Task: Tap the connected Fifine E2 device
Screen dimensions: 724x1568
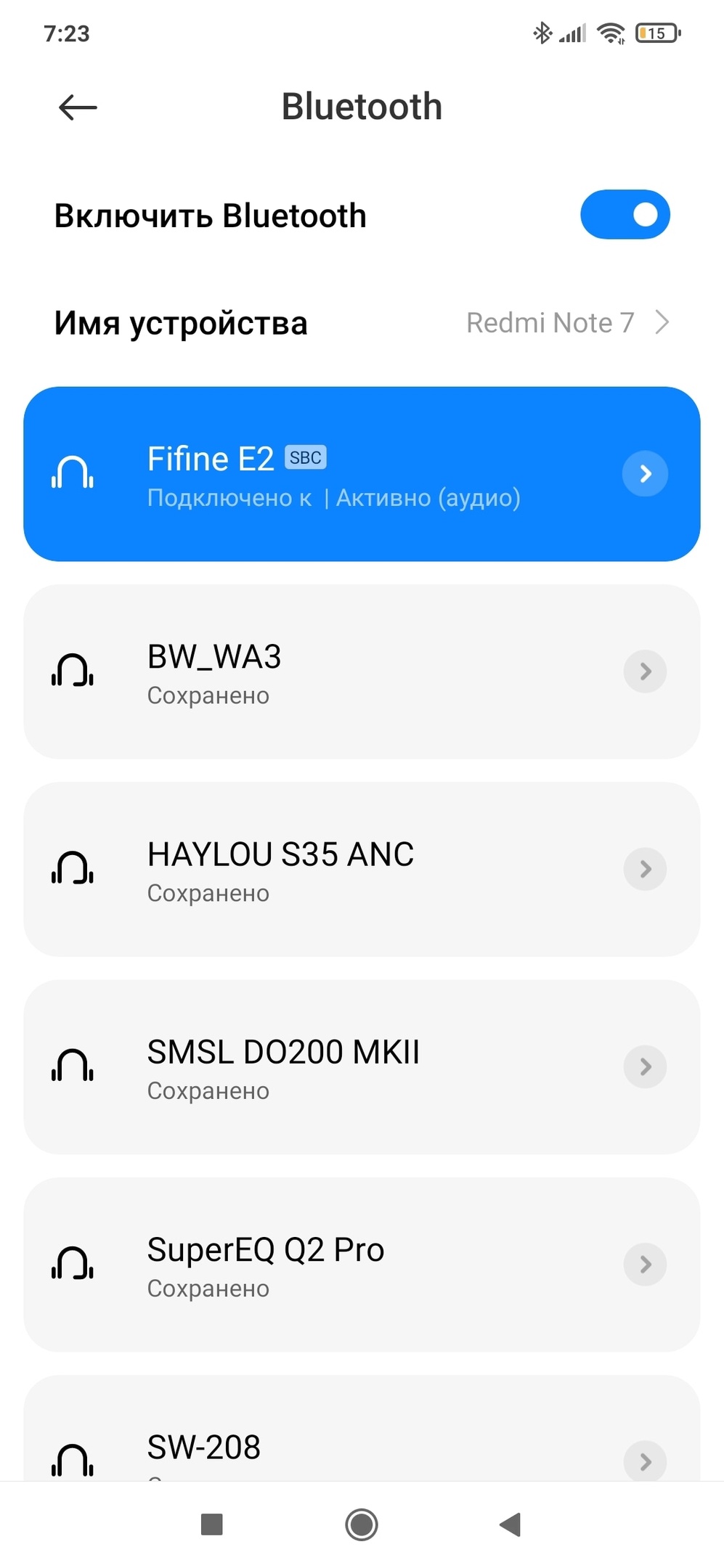Action: (x=334, y=474)
